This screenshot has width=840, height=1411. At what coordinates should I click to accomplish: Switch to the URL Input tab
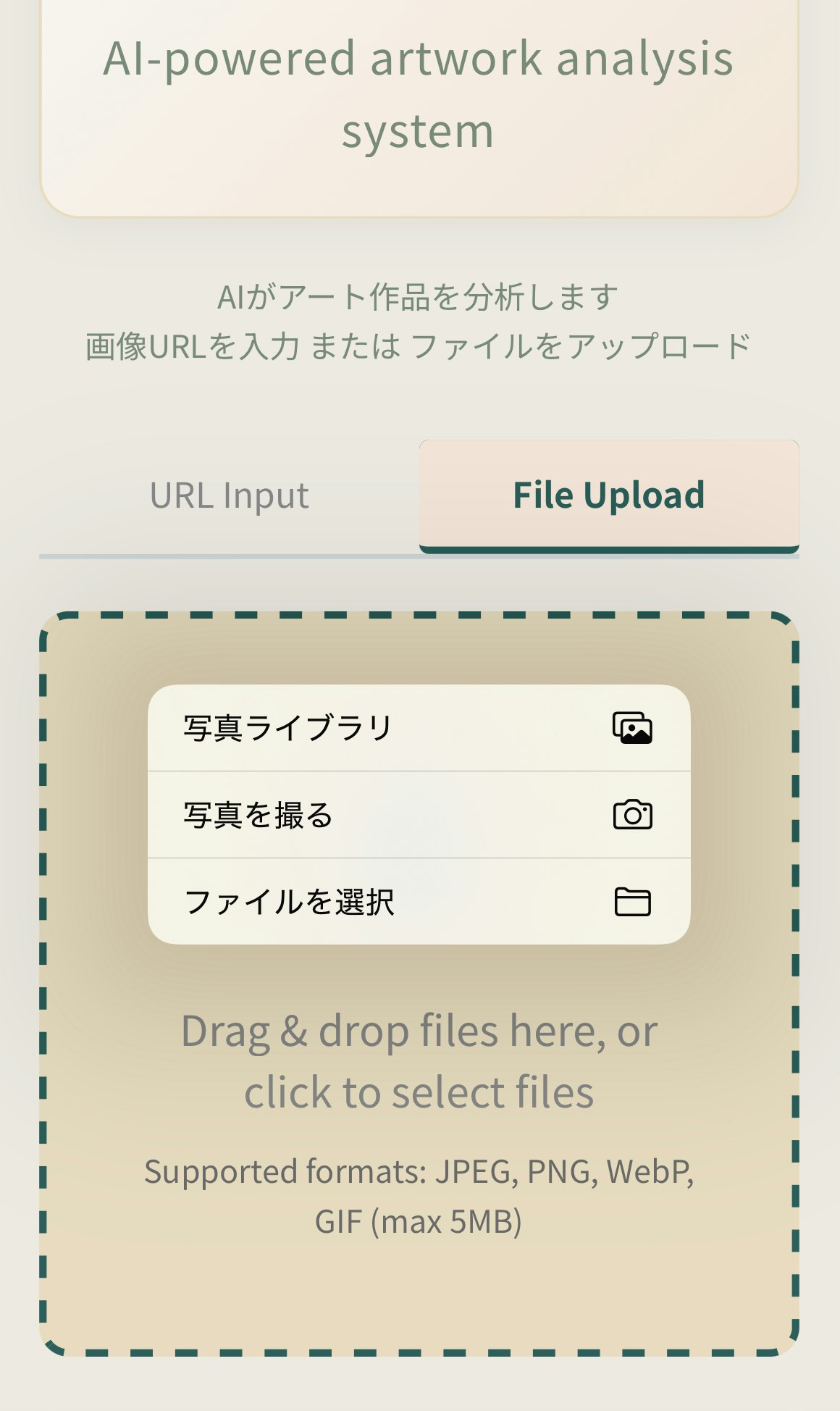229,497
